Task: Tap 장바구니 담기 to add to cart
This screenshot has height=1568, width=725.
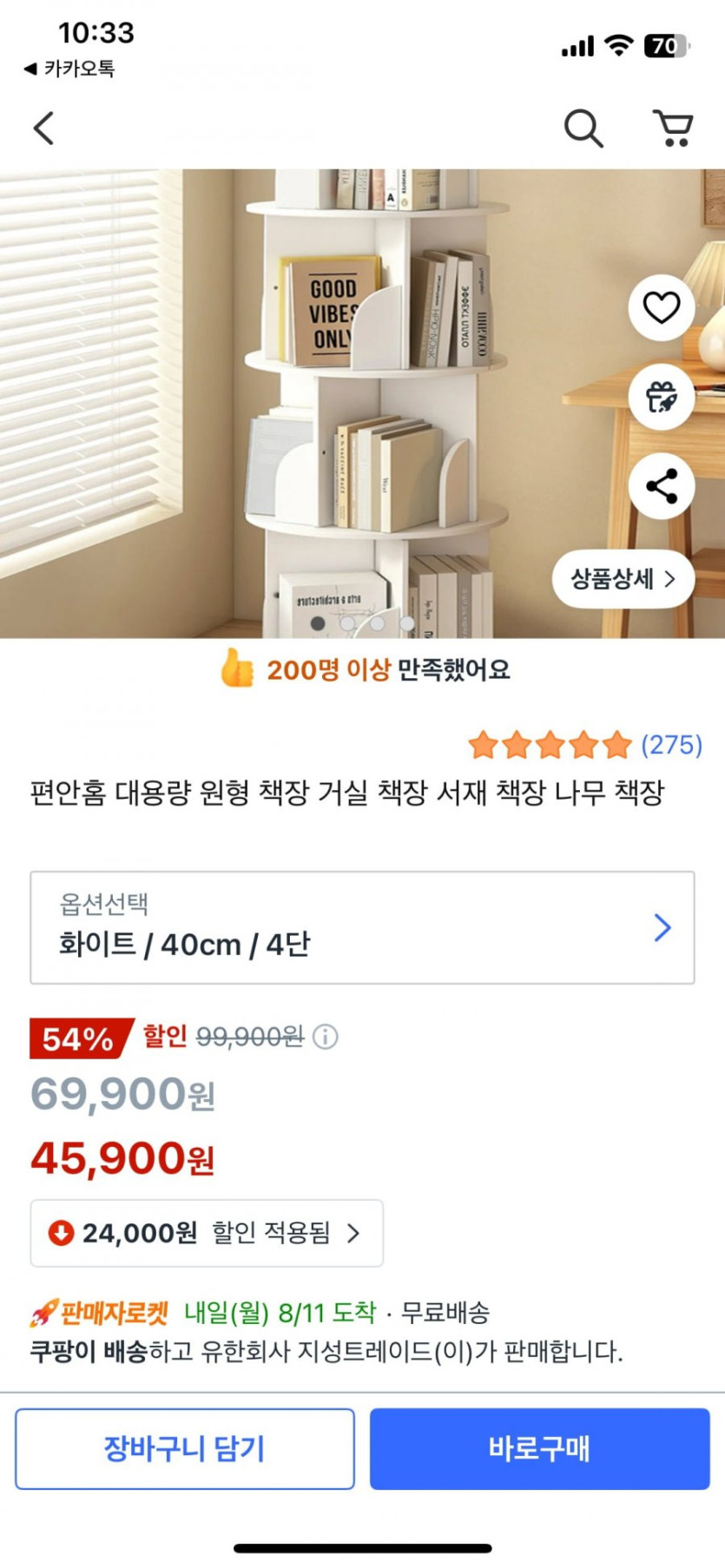Action: pos(185,1448)
